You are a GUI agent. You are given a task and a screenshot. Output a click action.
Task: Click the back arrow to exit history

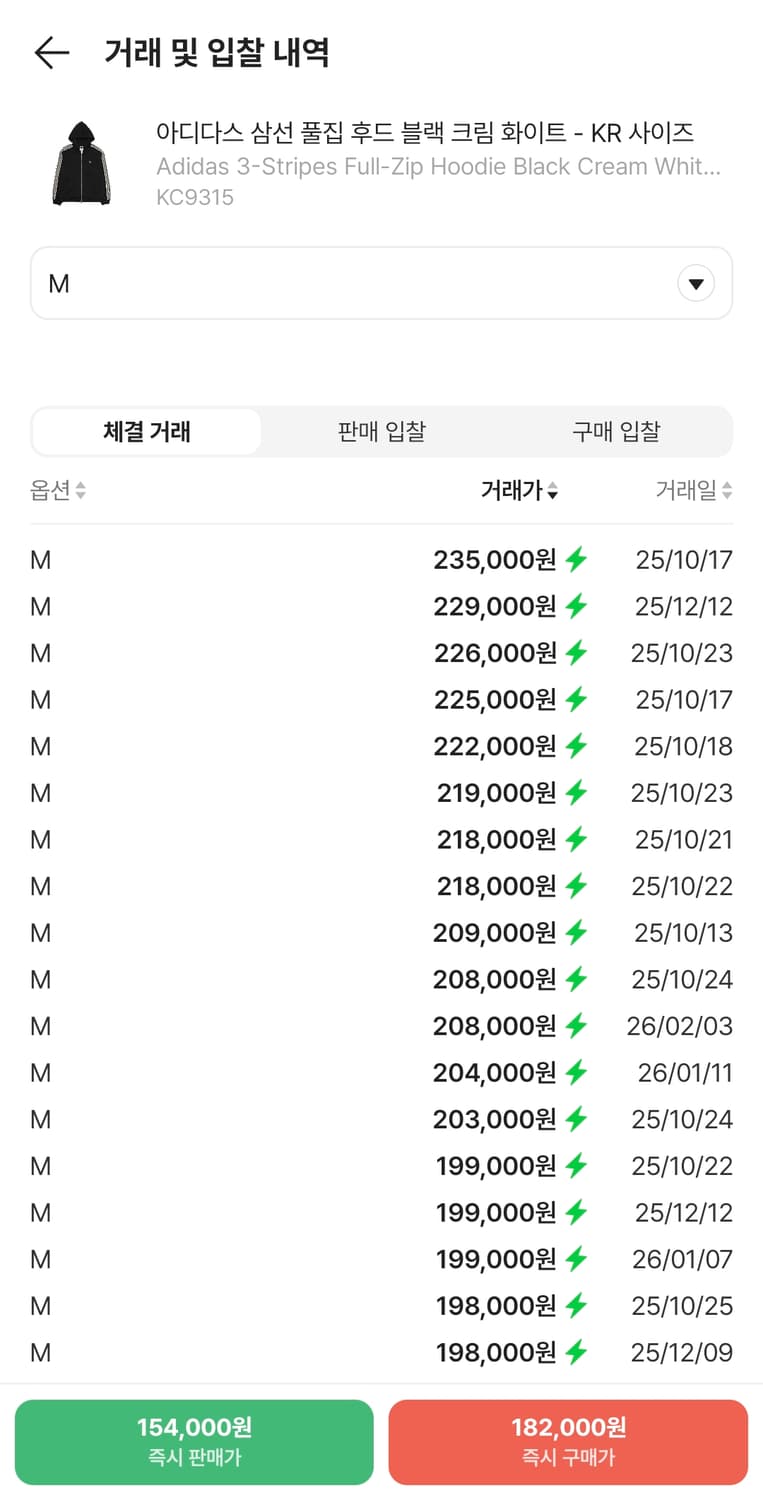pyautogui.click(x=51, y=53)
